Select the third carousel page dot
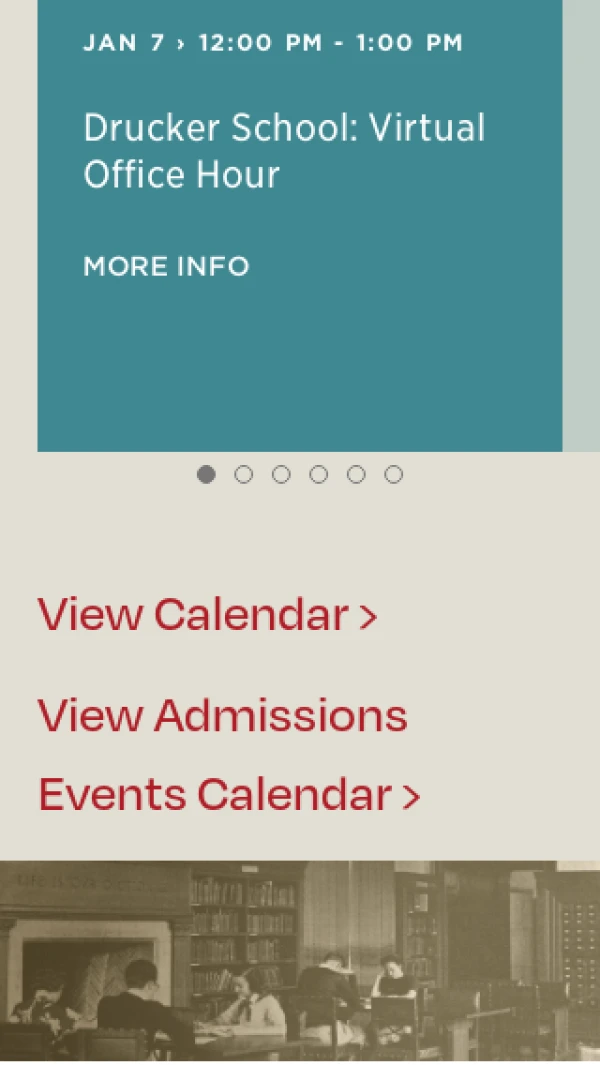Viewport: 600px width, 1065px height. (281, 475)
